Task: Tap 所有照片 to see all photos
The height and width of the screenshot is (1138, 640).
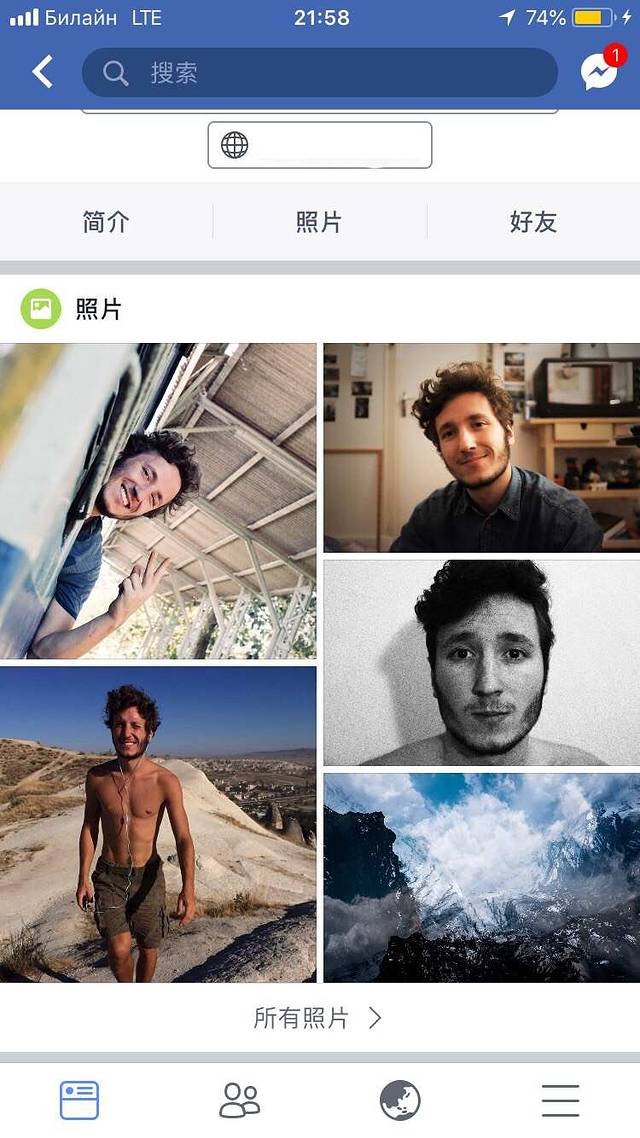Action: 318,1018
